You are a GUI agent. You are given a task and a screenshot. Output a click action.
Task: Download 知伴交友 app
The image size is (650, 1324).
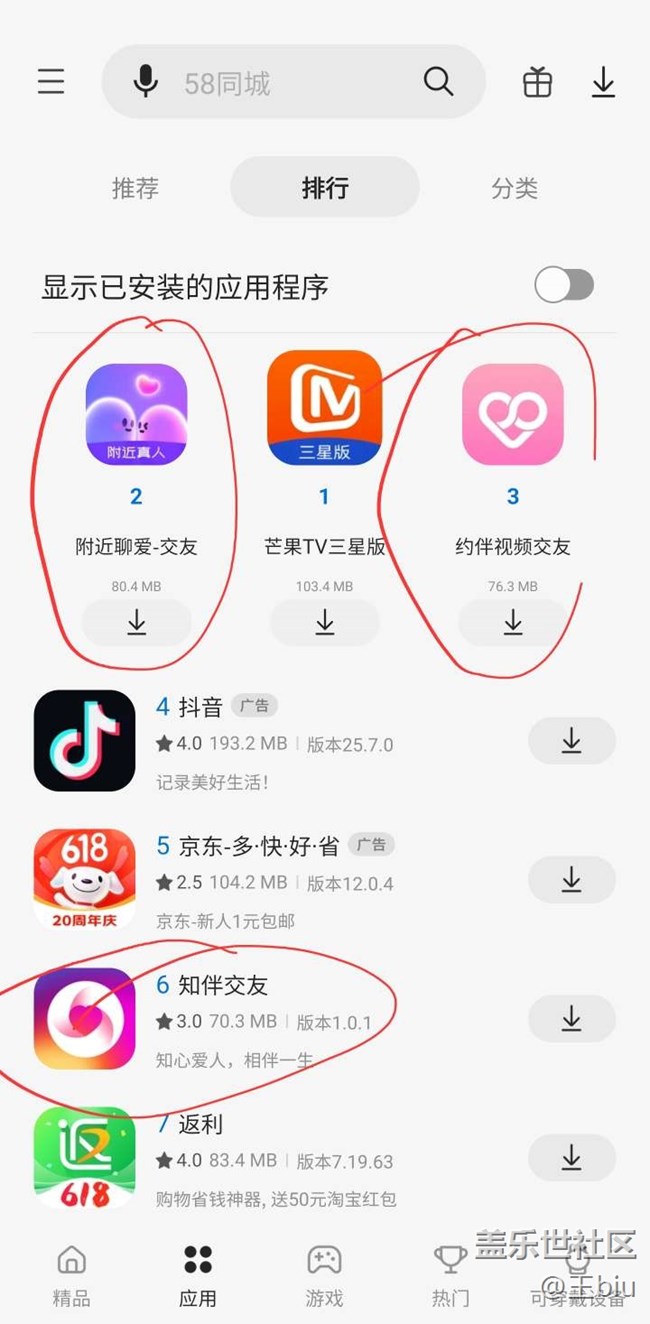coord(571,1019)
